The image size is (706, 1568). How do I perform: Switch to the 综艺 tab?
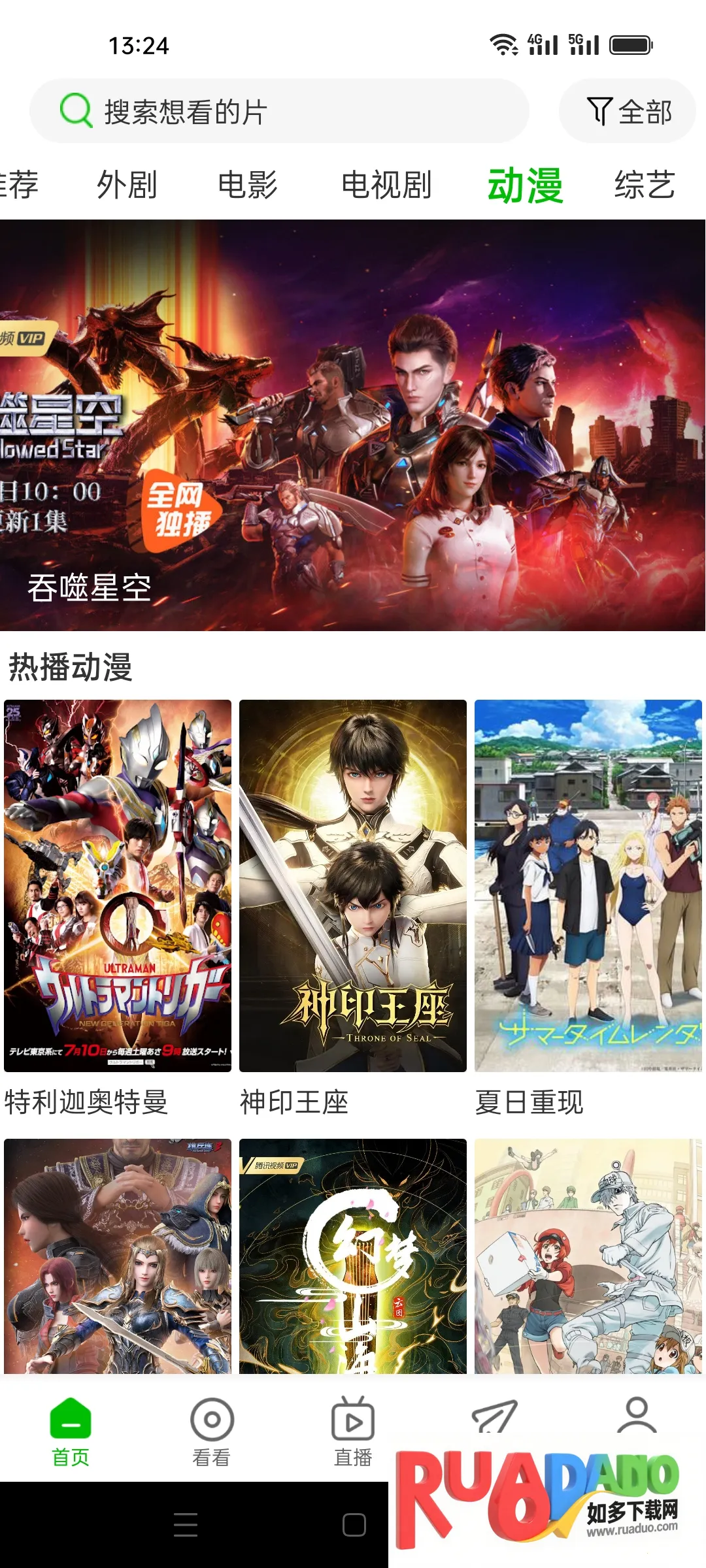645,185
